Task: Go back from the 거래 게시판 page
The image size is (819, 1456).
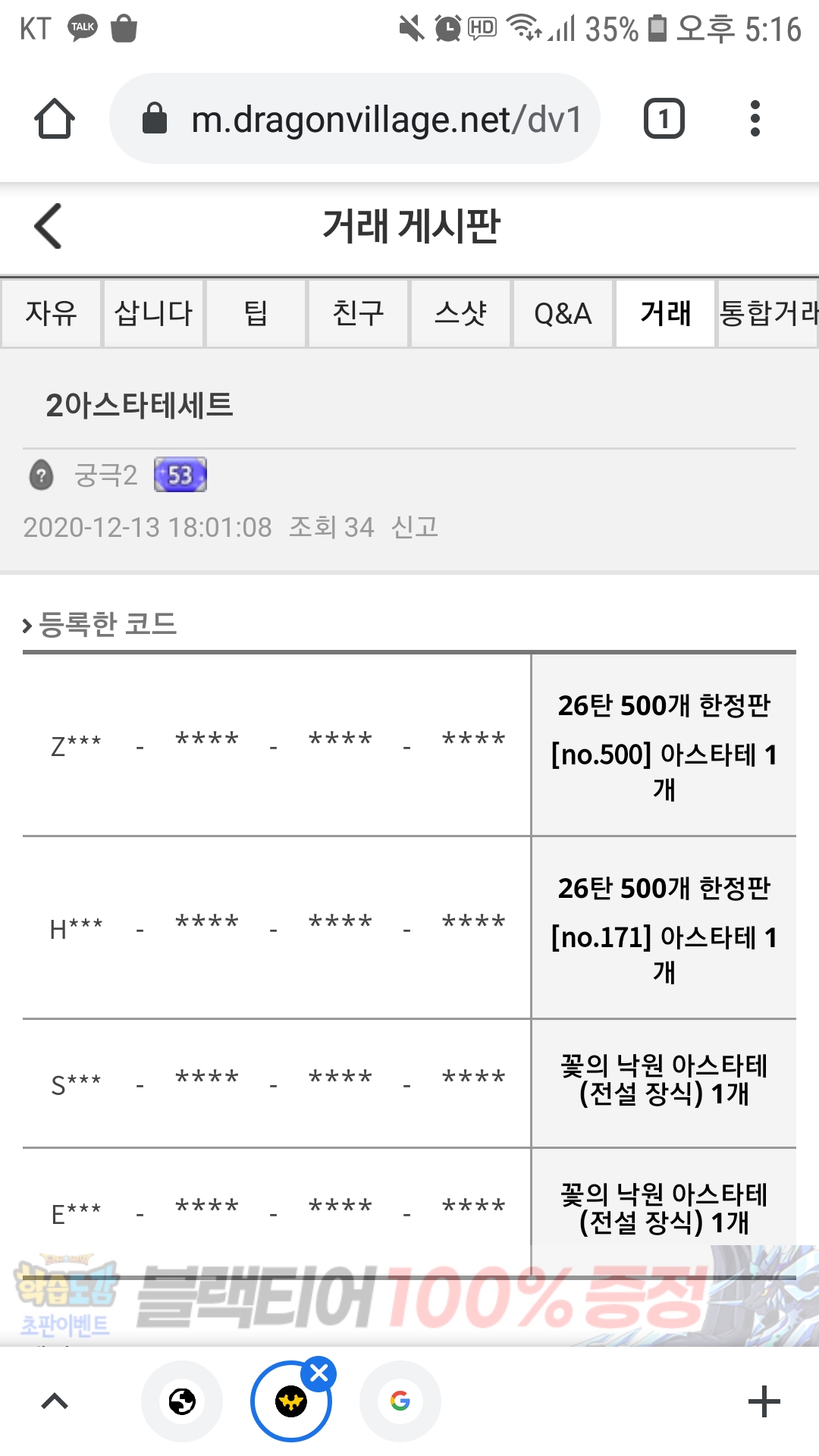Action: click(x=49, y=226)
